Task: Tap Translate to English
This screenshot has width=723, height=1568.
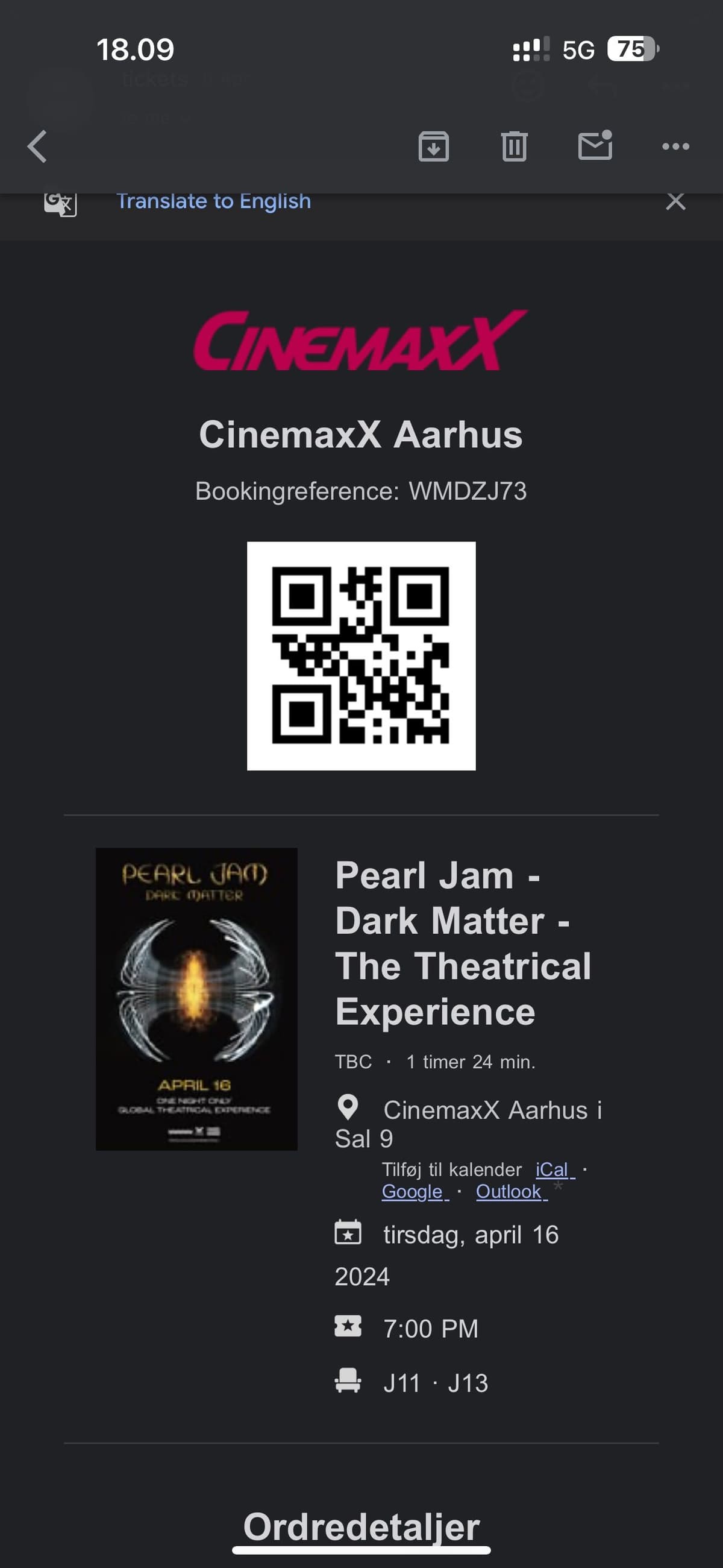Action: (214, 201)
